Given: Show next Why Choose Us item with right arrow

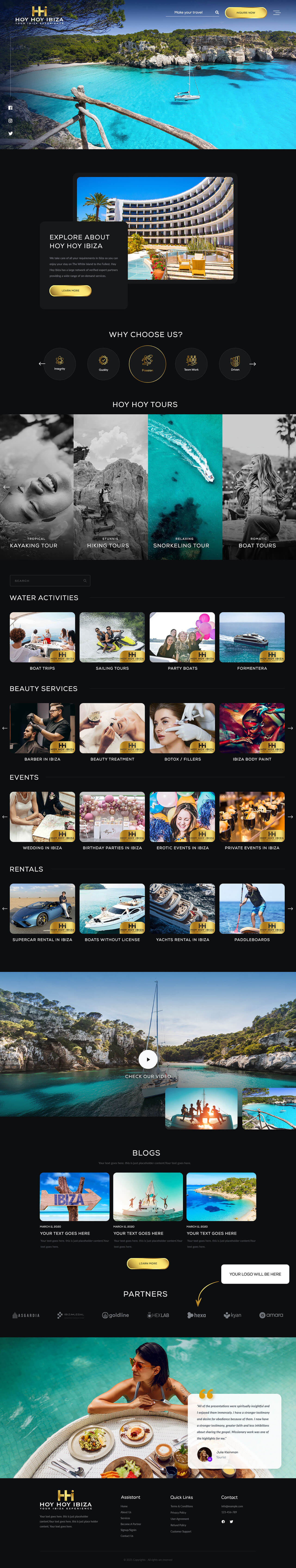Looking at the screenshot, I should (253, 364).
